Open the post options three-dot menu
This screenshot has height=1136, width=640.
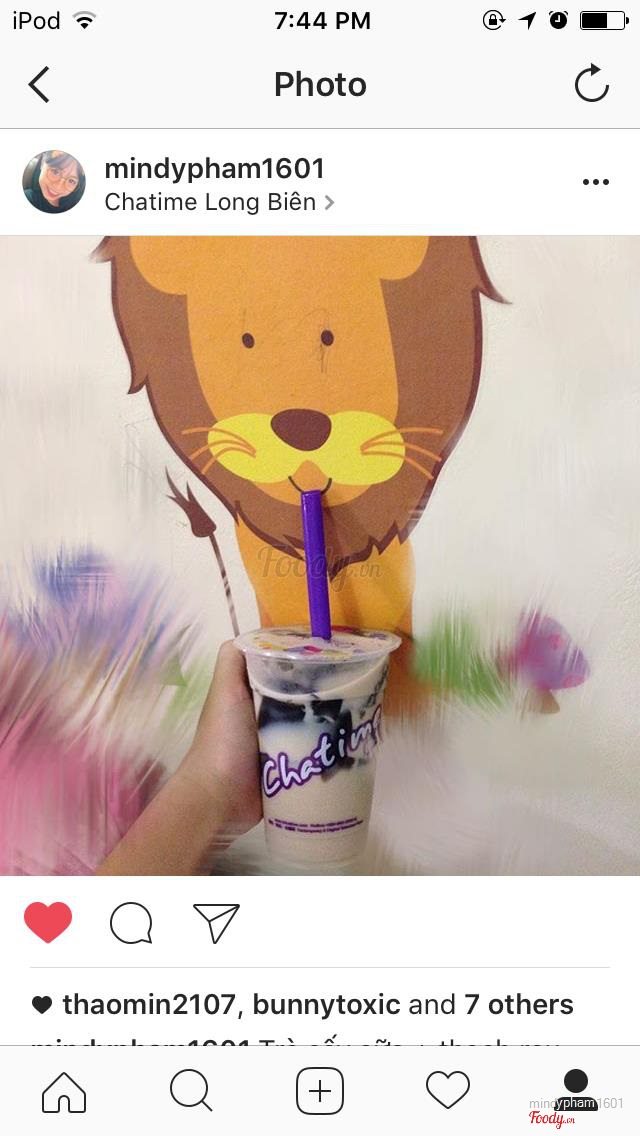tap(595, 182)
